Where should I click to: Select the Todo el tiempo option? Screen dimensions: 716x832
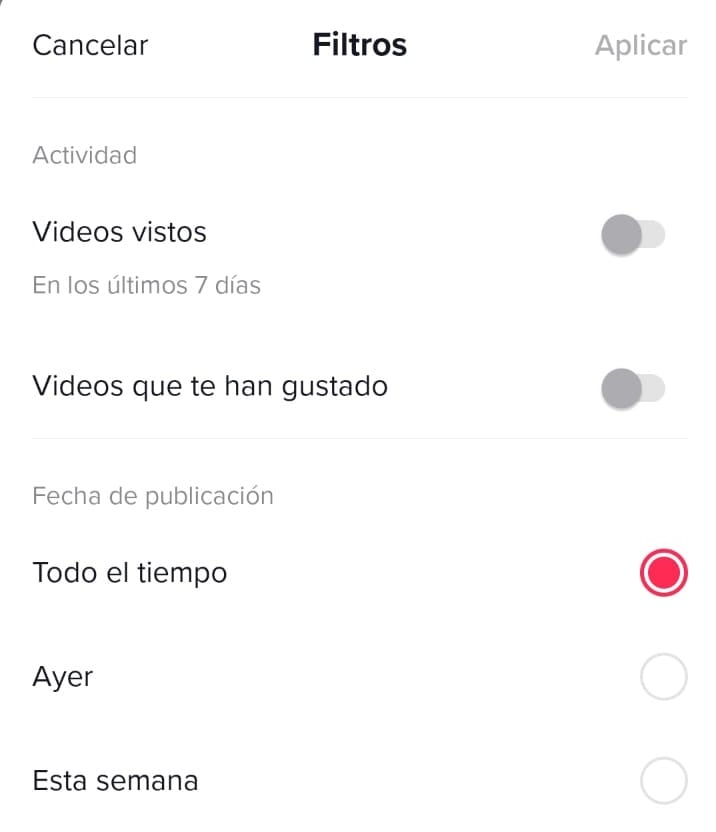[662, 574]
